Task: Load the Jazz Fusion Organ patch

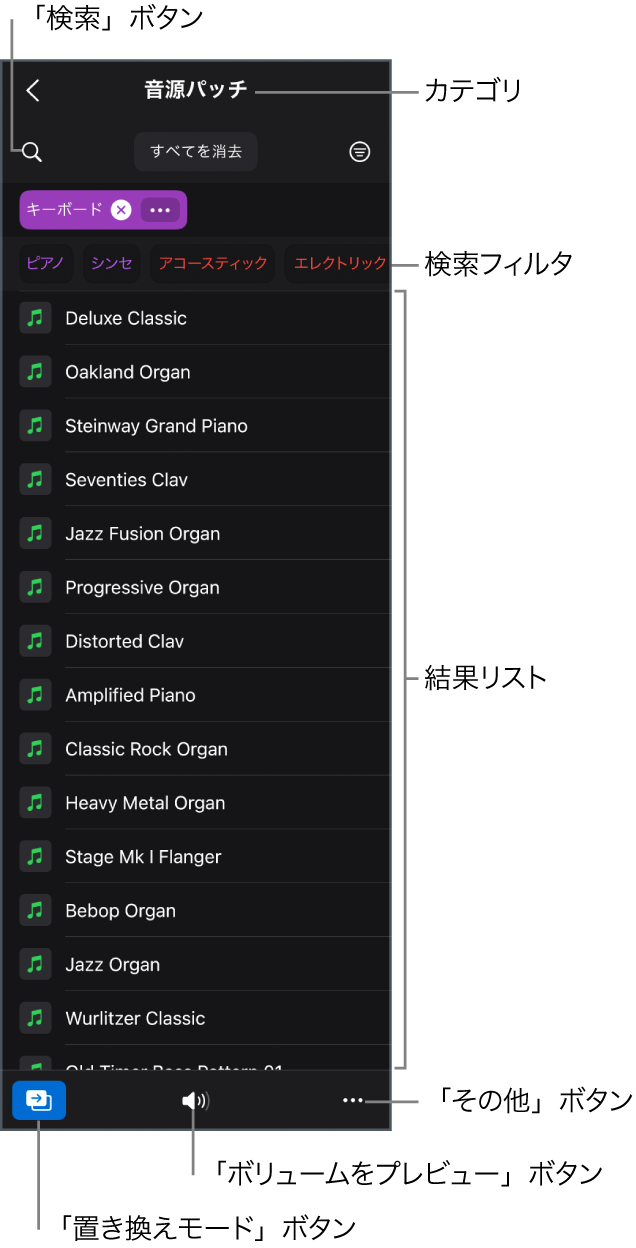Action: pos(143,535)
